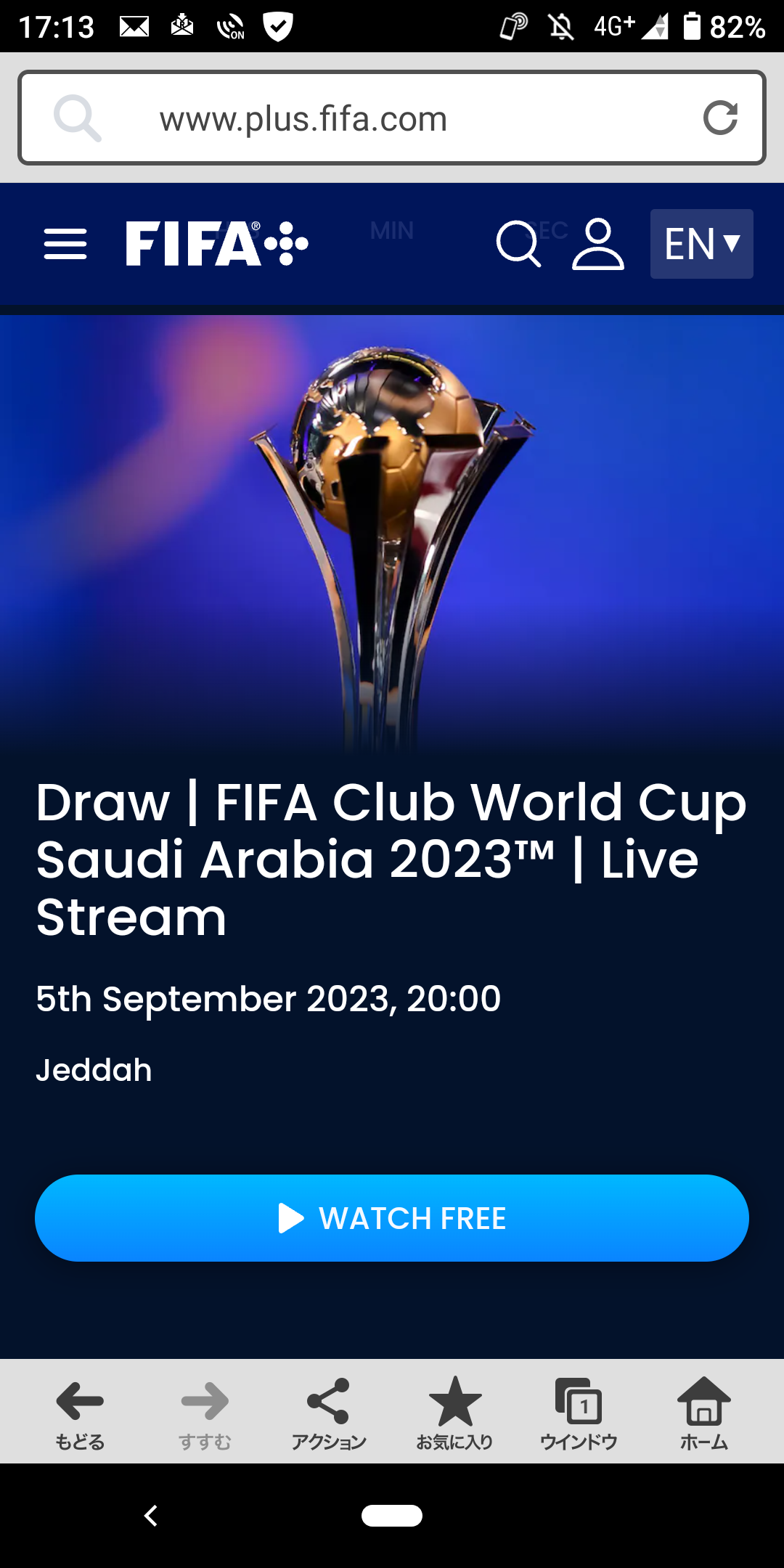Go back with もどる button
This screenshot has height=1568, width=784.
[80, 1413]
